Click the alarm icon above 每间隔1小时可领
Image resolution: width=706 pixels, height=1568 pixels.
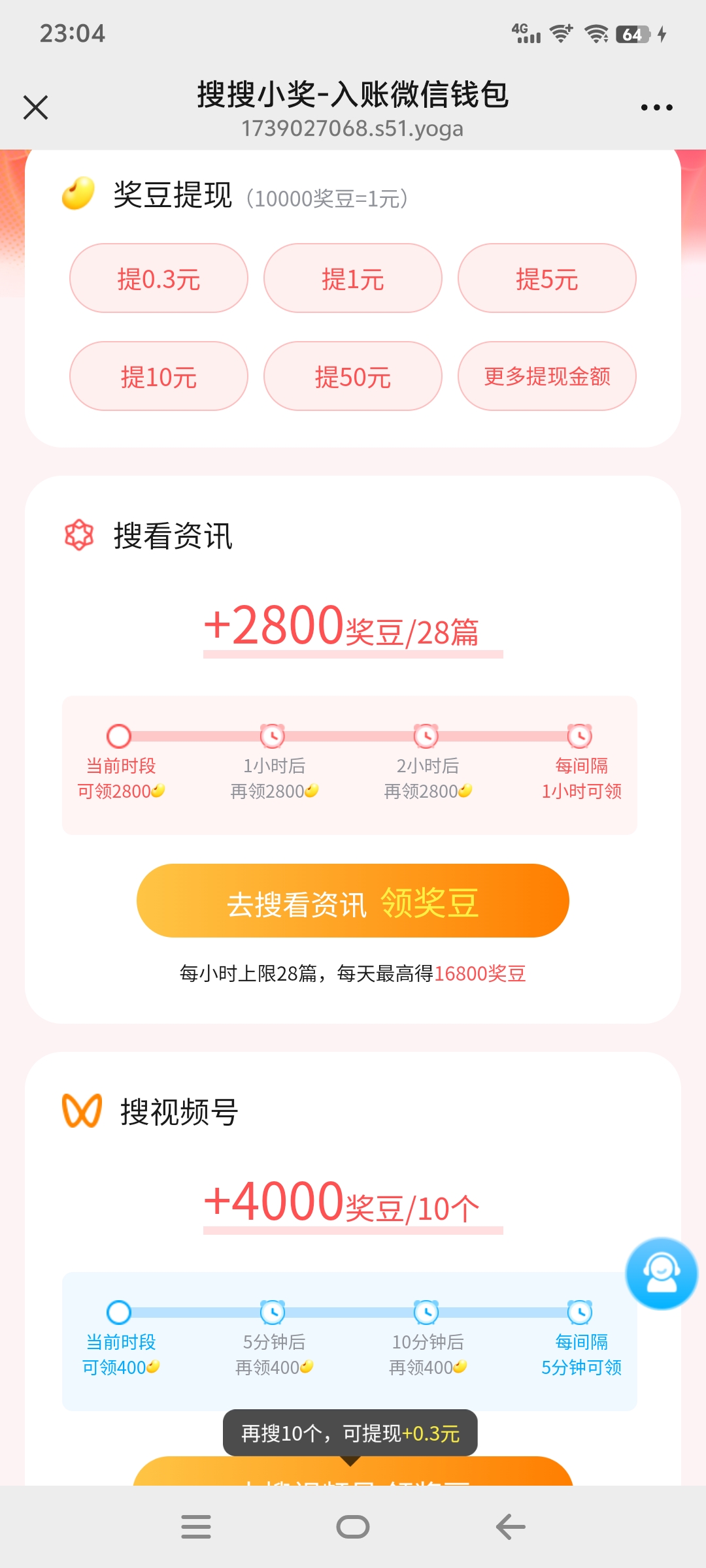579,736
